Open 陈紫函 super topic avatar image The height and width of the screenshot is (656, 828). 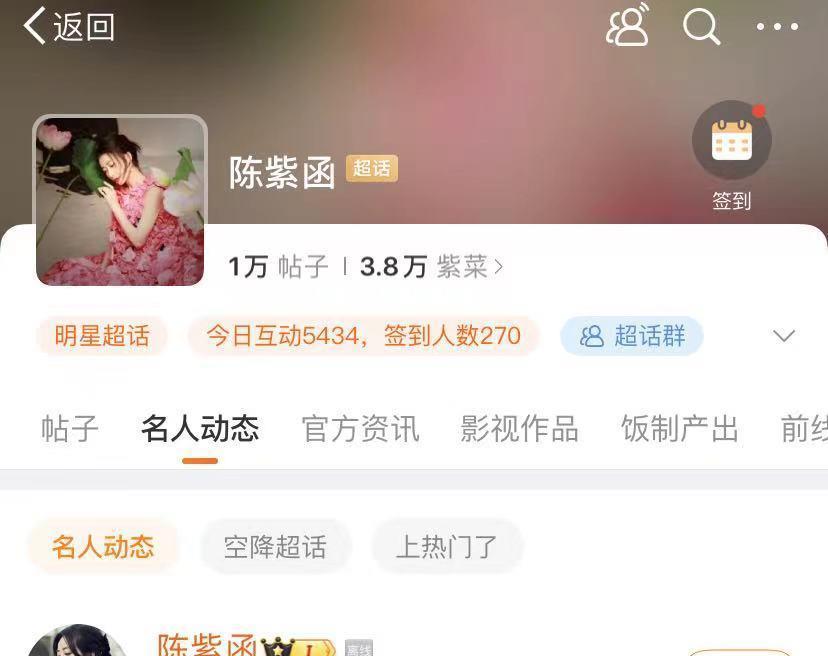coord(120,201)
